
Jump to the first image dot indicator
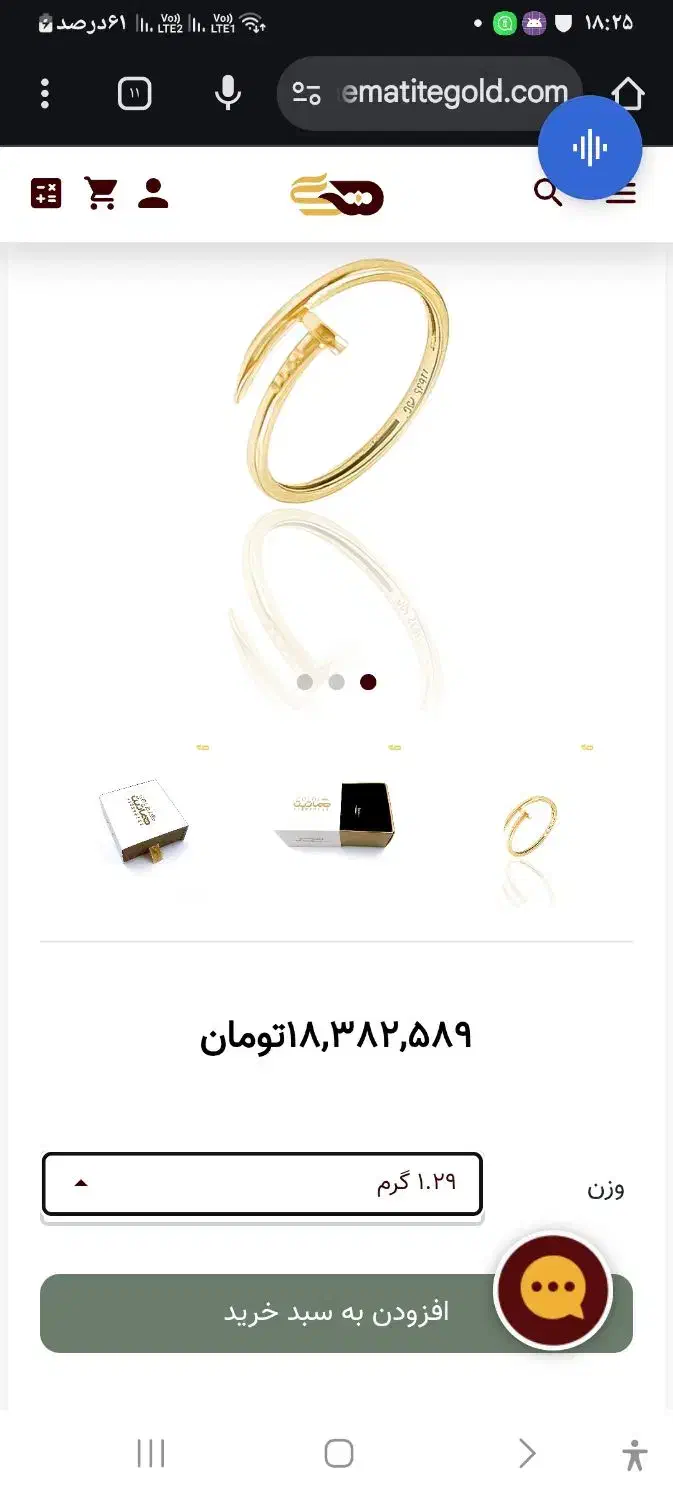click(305, 682)
